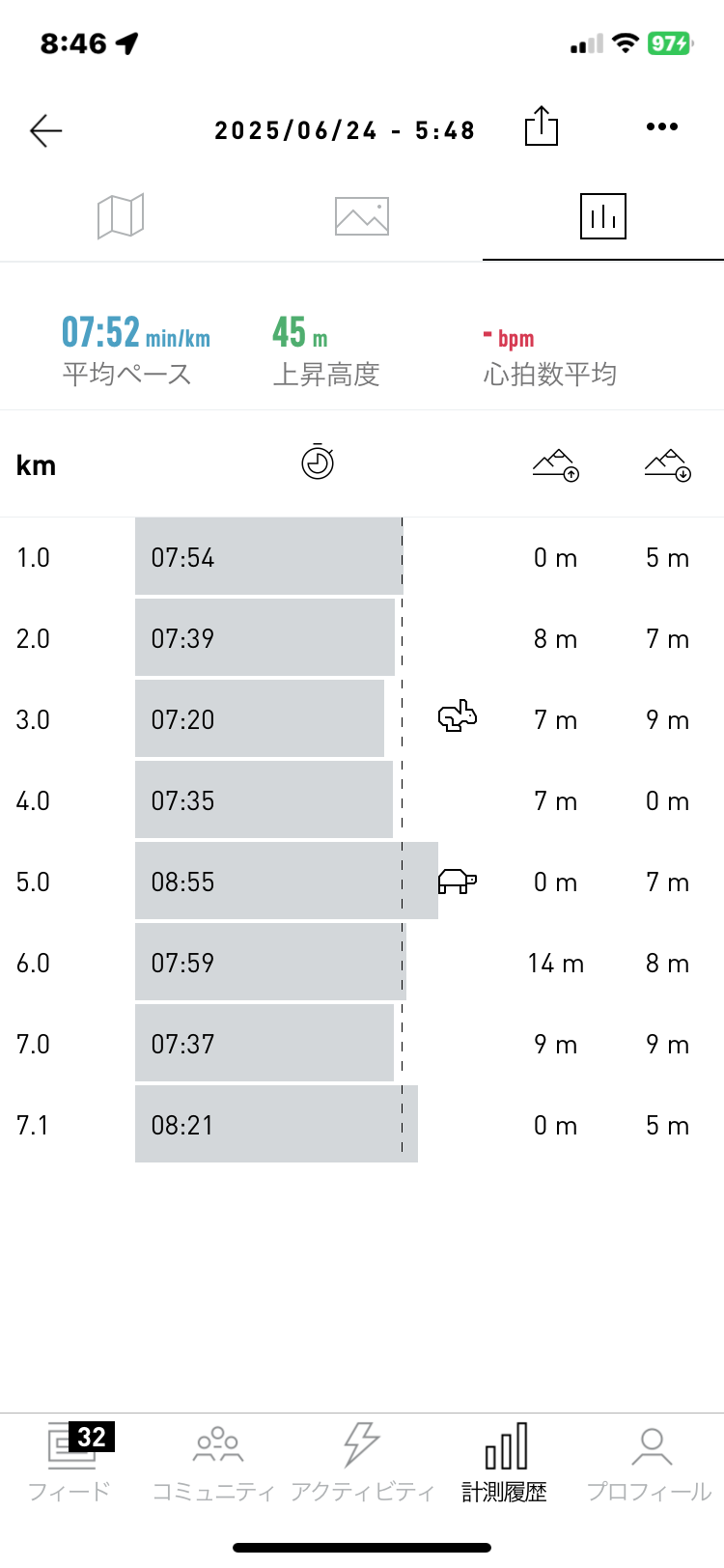
Task: Open the プロフィール tab
Action: click(650, 1462)
